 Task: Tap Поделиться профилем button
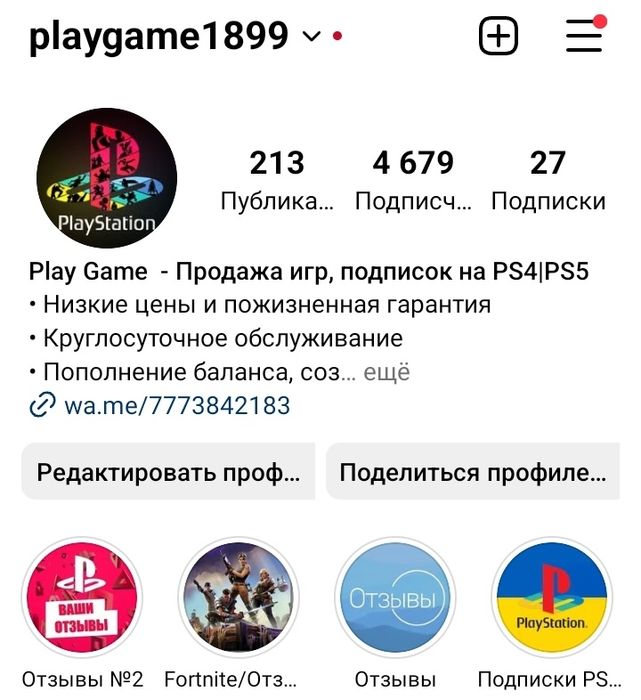pos(473,472)
